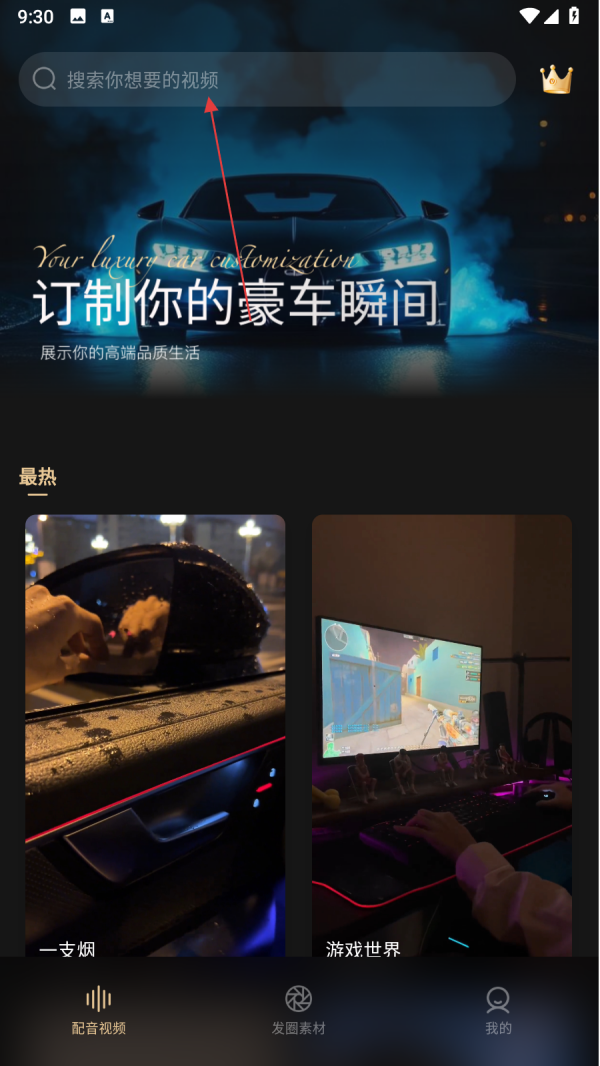Open the VIP crown icon
Image resolution: width=600 pixels, height=1066 pixels.
point(556,79)
